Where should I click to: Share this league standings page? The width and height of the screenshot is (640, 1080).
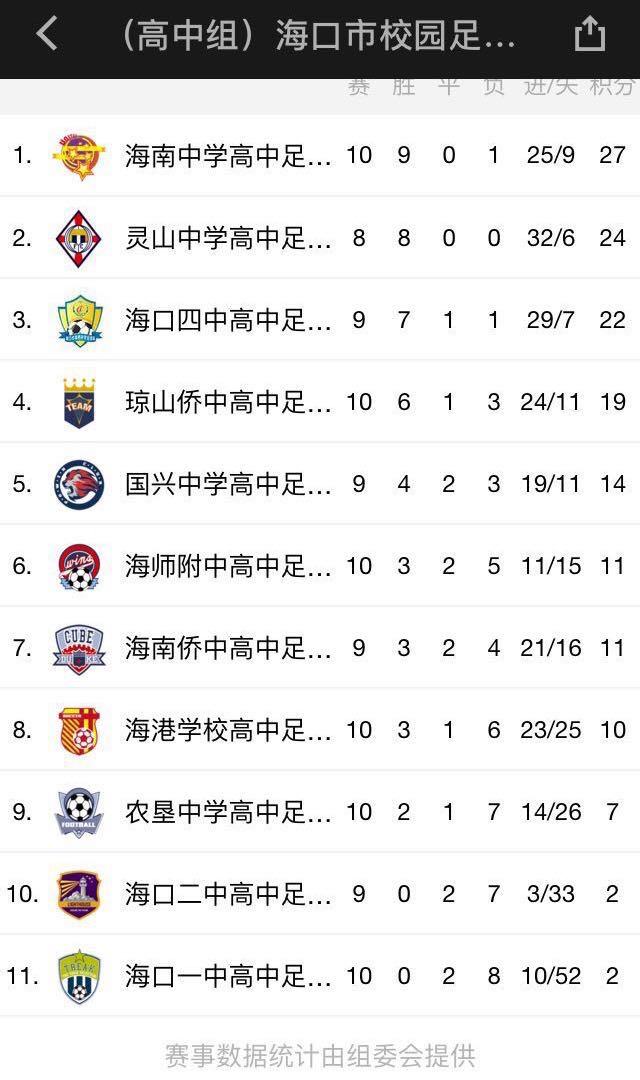(590, 34)
